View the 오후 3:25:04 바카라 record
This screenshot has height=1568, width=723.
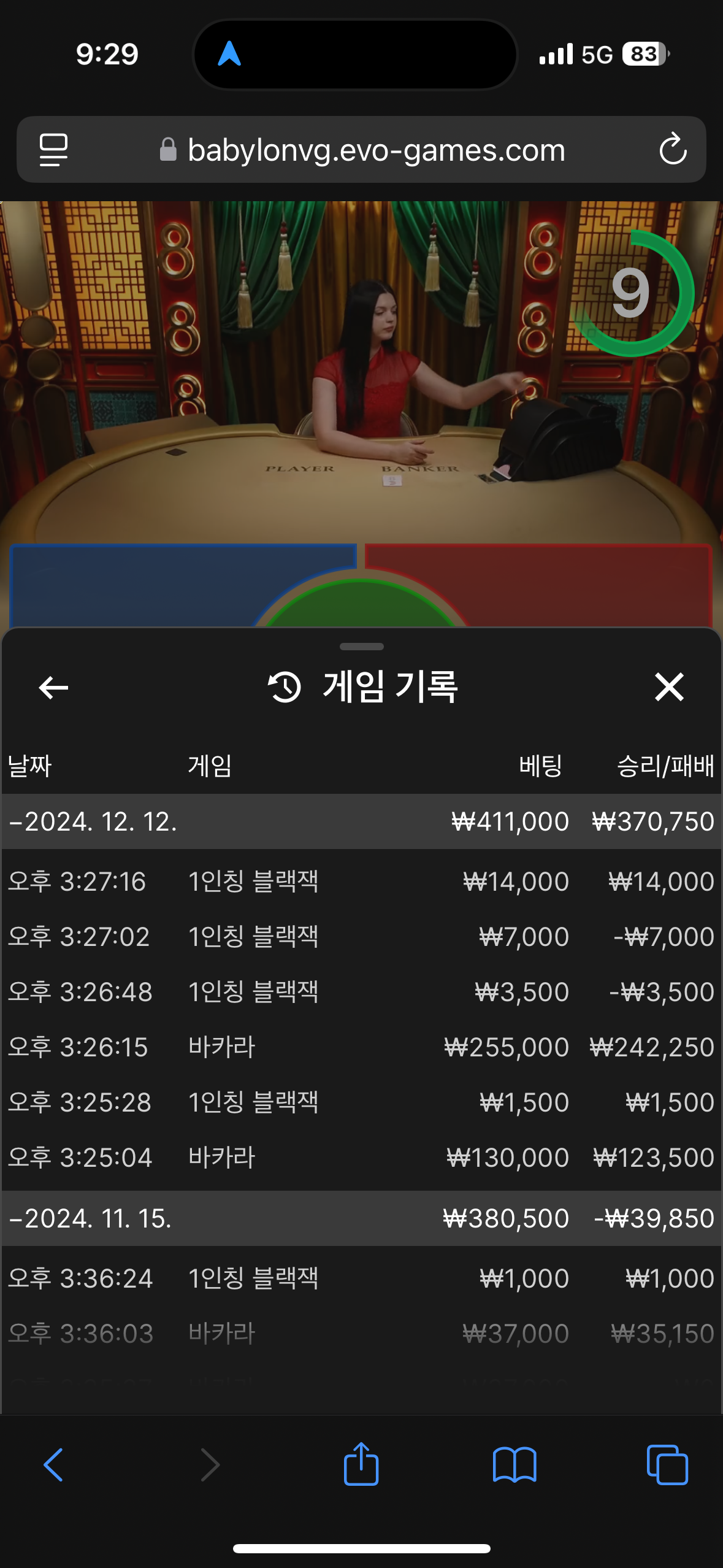click(361, 1158)
